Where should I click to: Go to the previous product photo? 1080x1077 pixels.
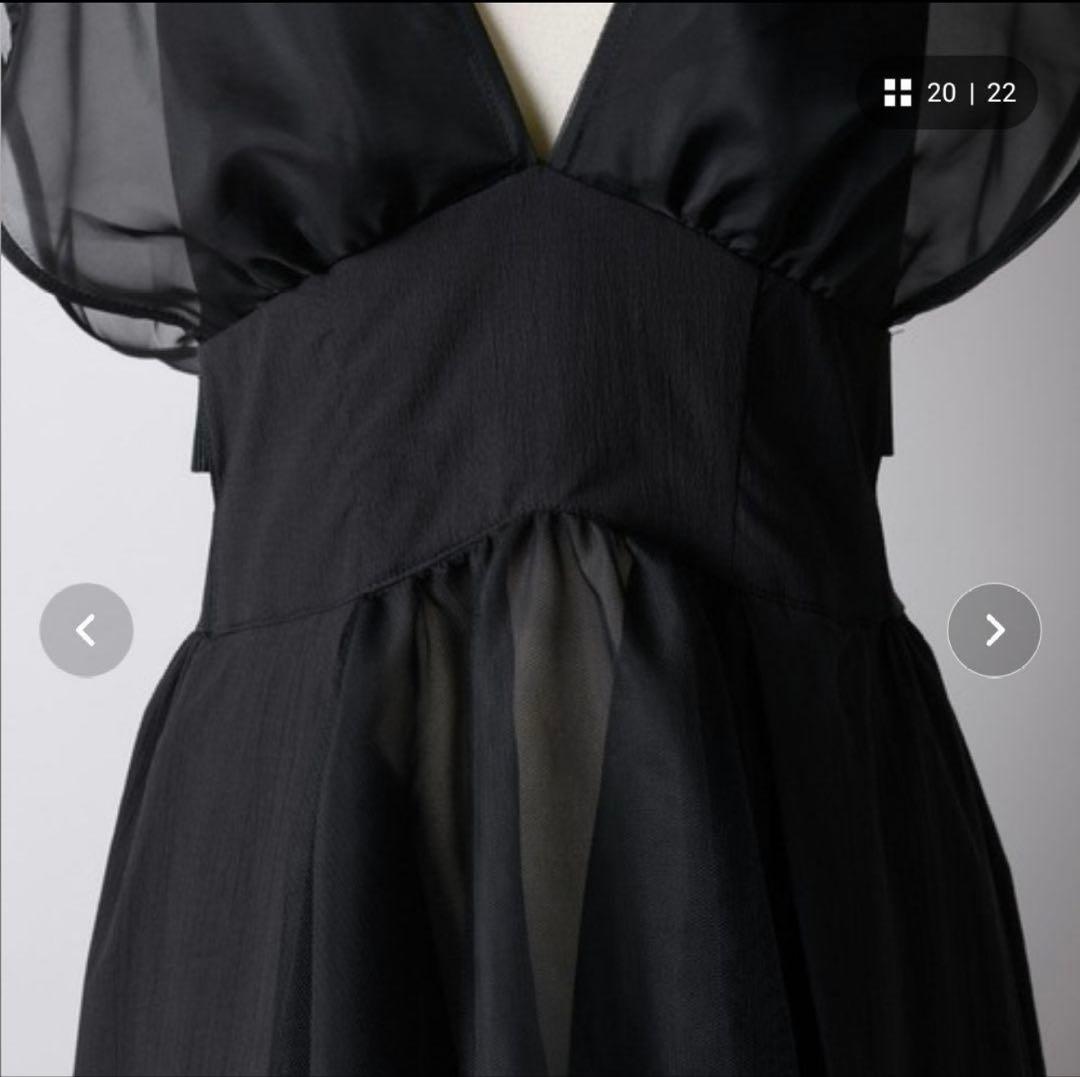pos(86,630)
